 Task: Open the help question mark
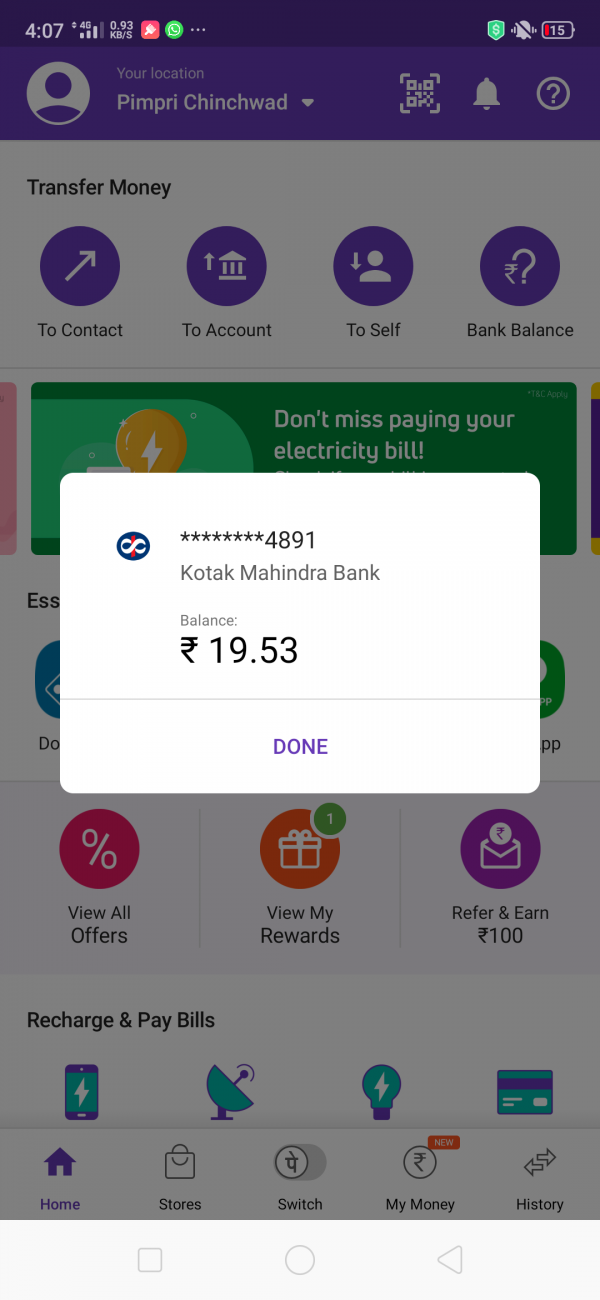553,94
